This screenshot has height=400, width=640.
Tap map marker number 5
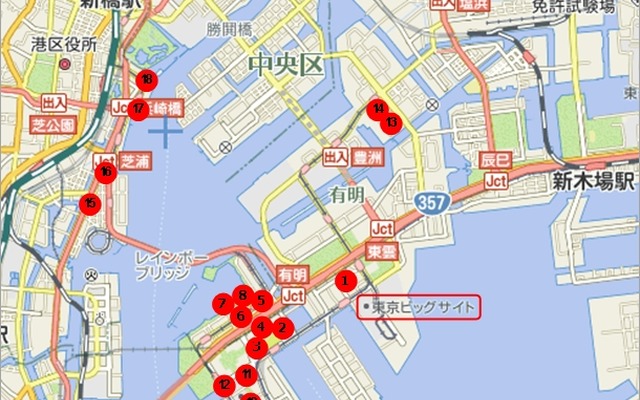tap(261, 299)
